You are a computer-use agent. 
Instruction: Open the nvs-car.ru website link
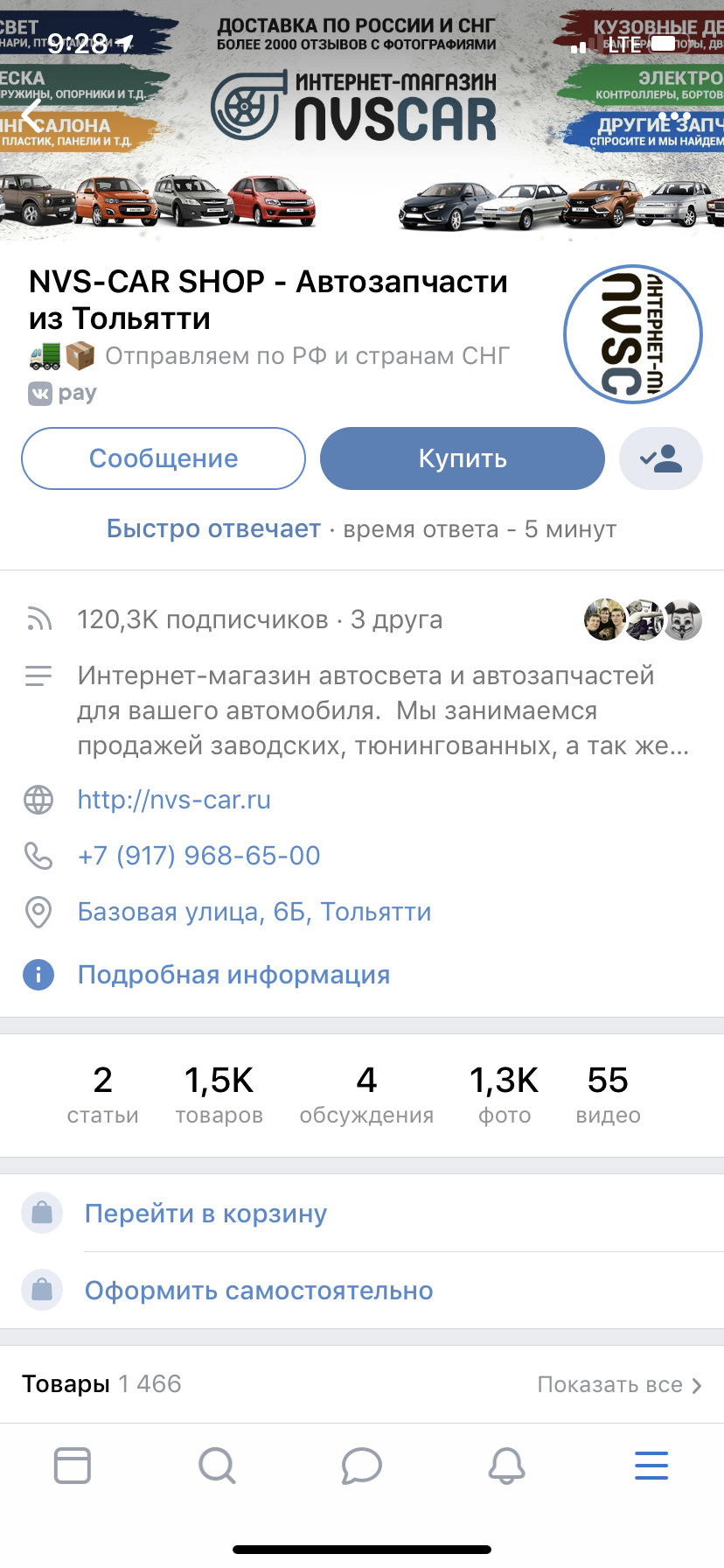pos(174,800)
